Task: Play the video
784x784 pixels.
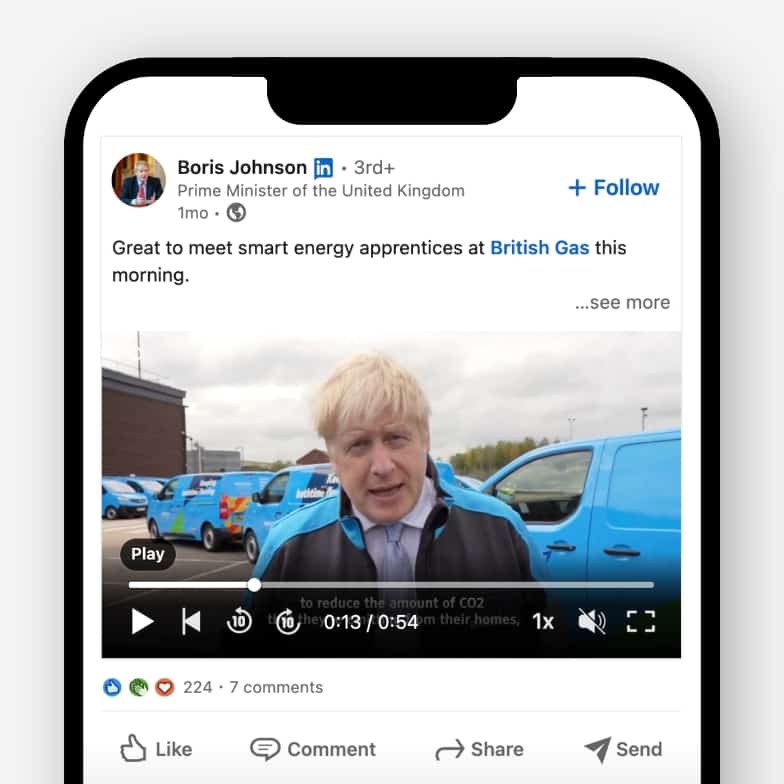Action: tap(143, 621)
